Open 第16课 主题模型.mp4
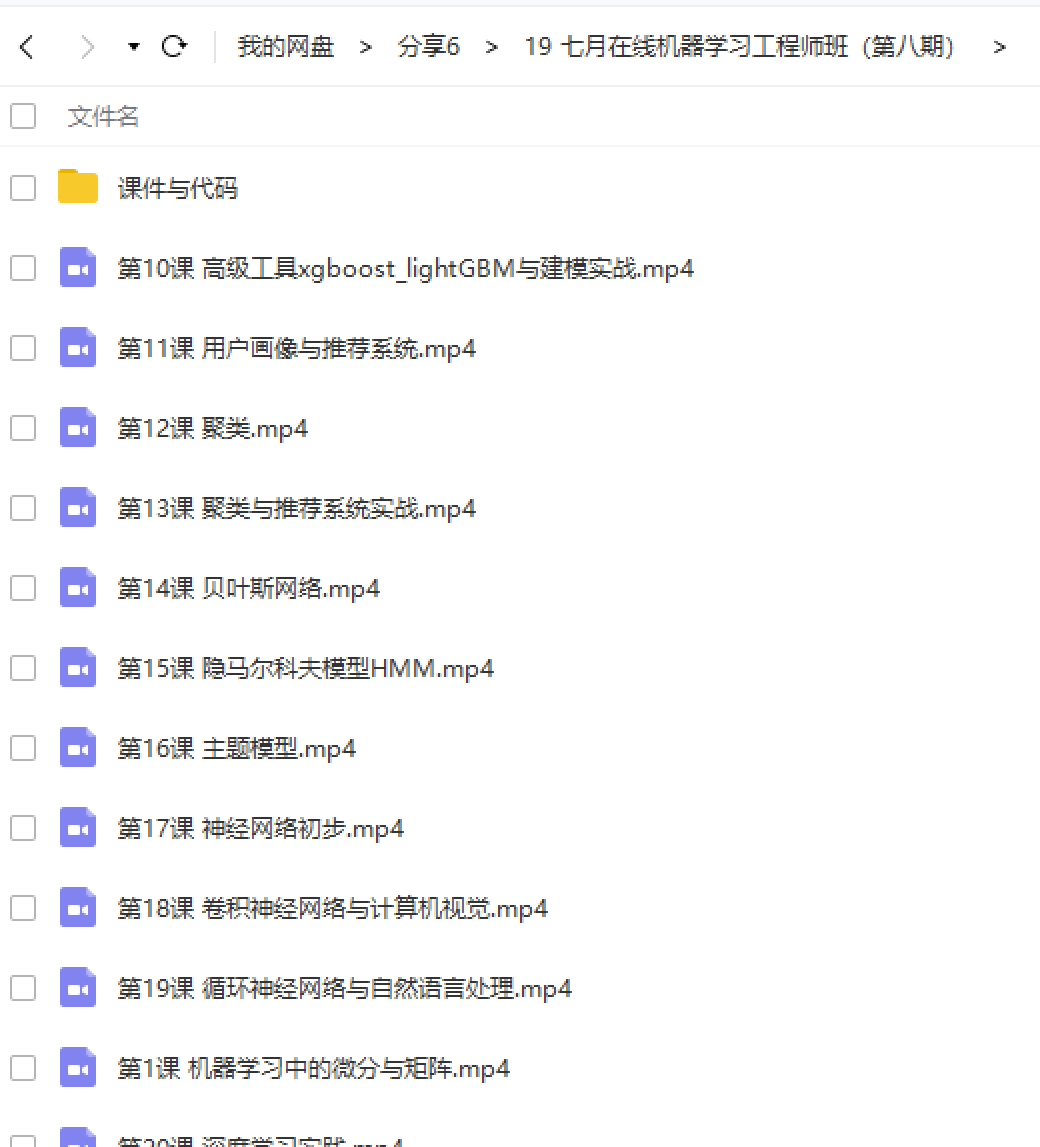 (x=236, y=748)
